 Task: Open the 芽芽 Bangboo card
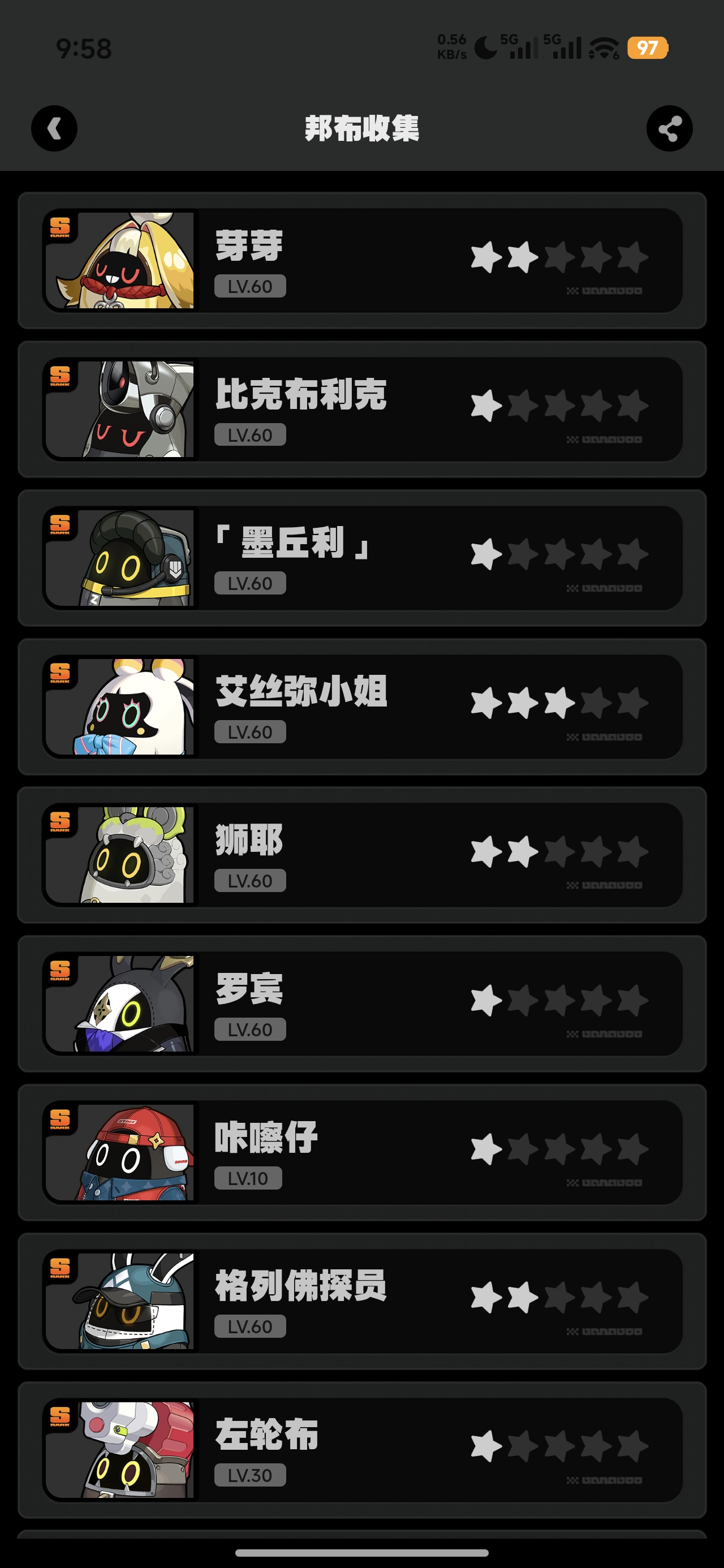(361, 261)
